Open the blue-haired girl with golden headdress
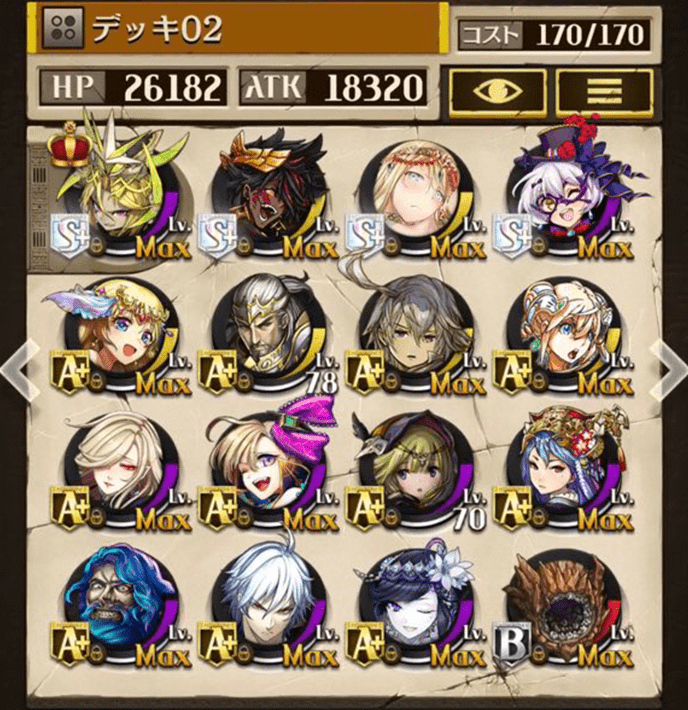 (560, 470)
